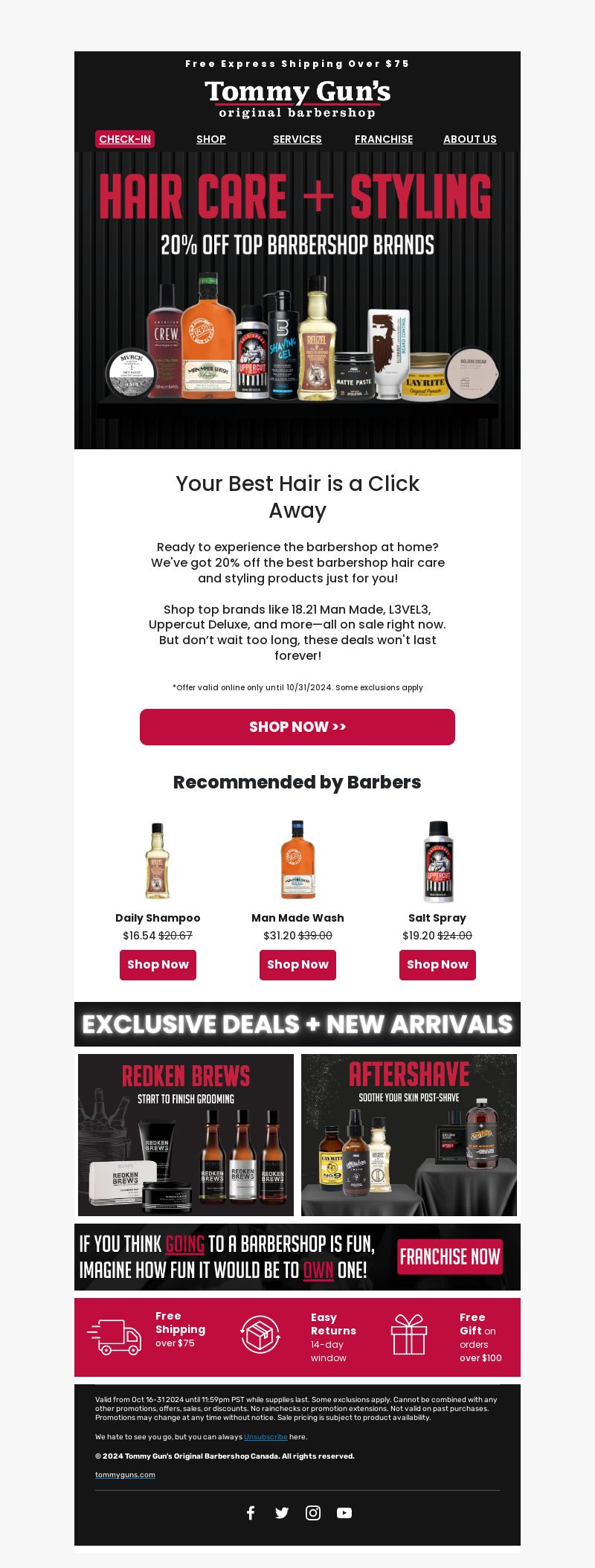Open the Redken Brews promo tile
The width and height of the screenshot is (595, 1568).
pos(186,1135)
